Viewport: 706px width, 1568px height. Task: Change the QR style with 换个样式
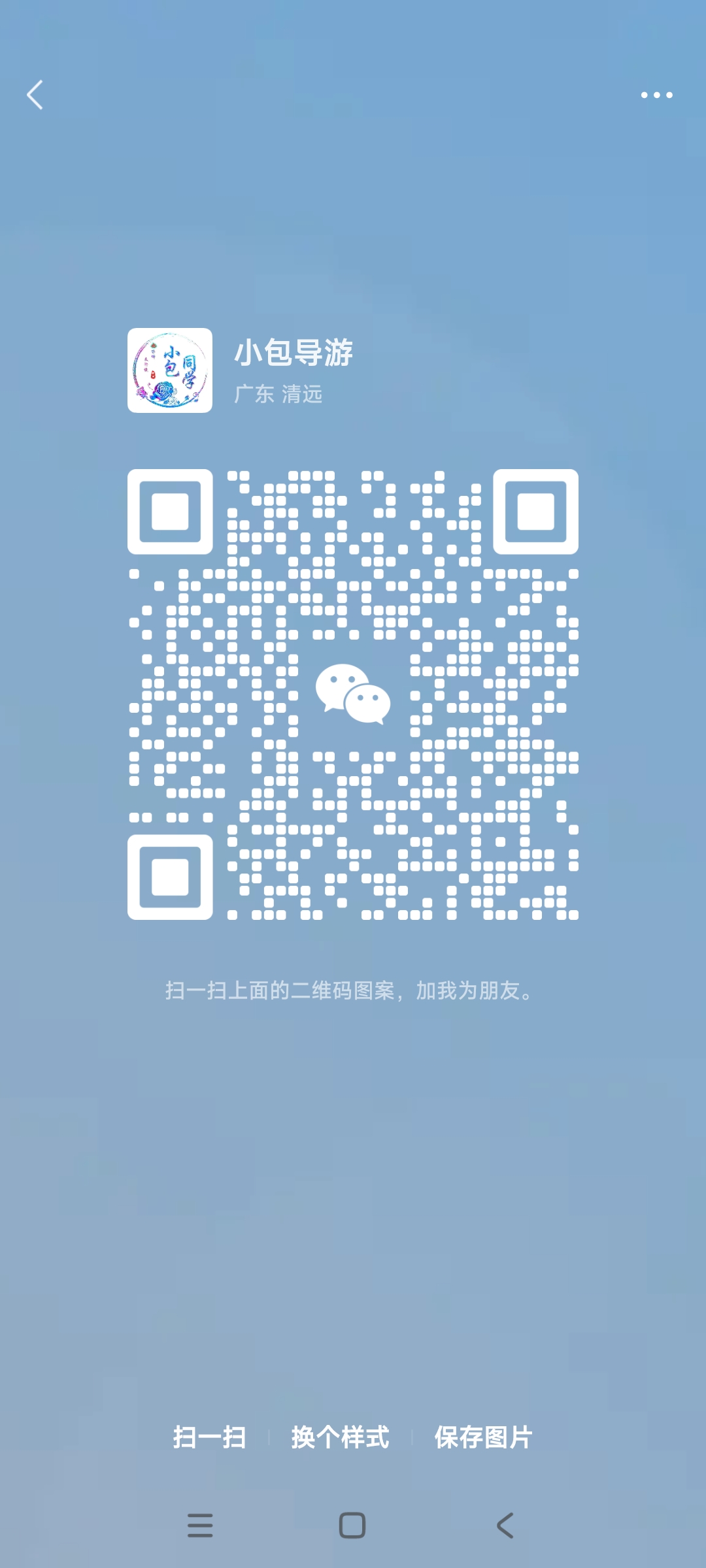340,1437
